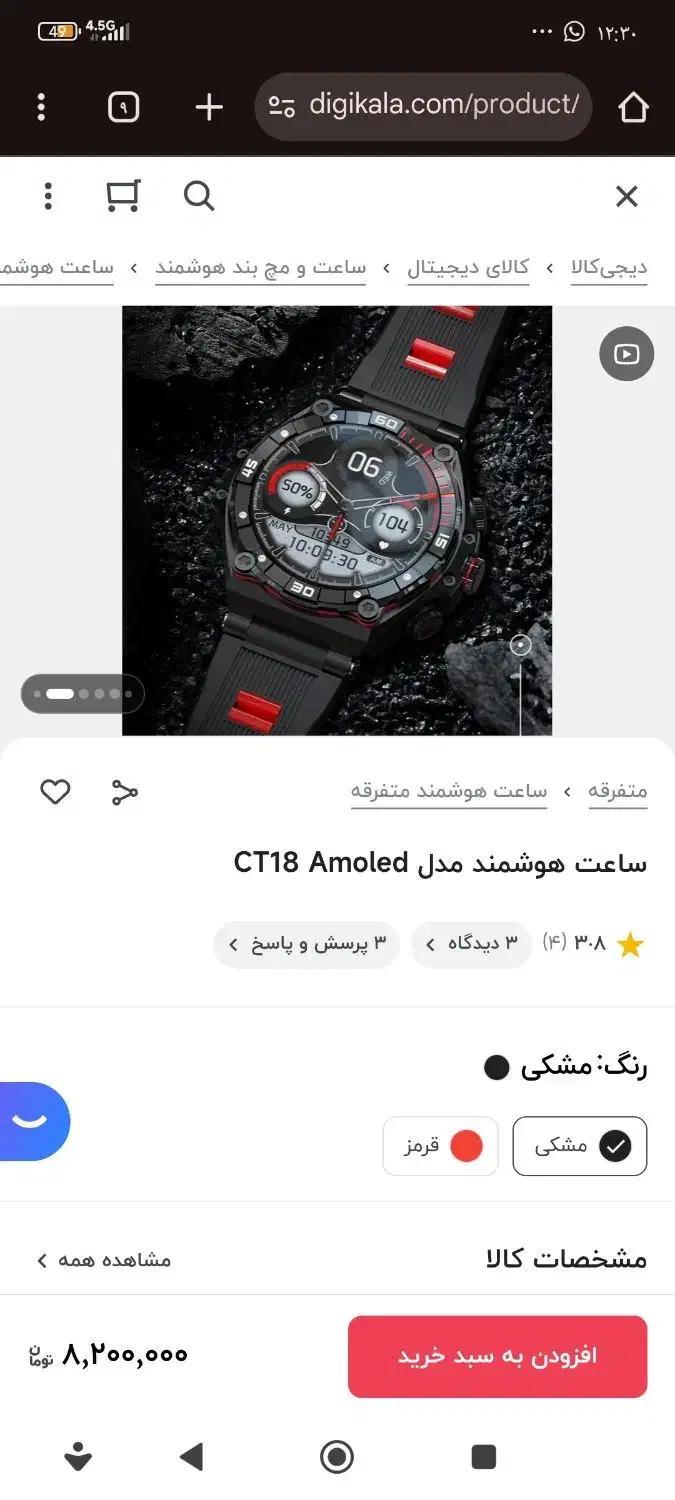Select the قرمز color option
Viewport: 675px width, 1500px height.
coord(441,1146)
